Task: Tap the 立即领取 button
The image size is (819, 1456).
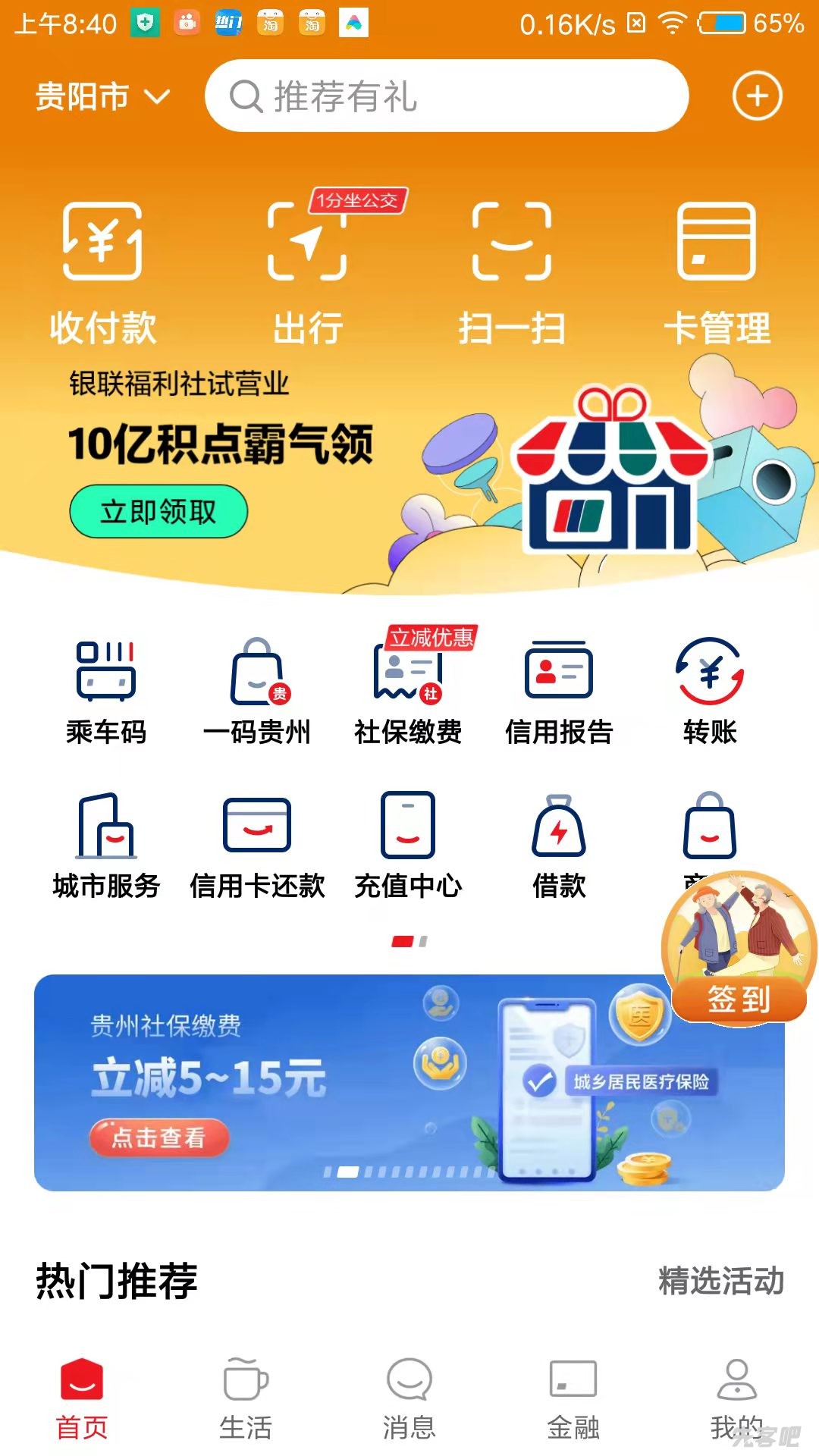Action: 158,512
